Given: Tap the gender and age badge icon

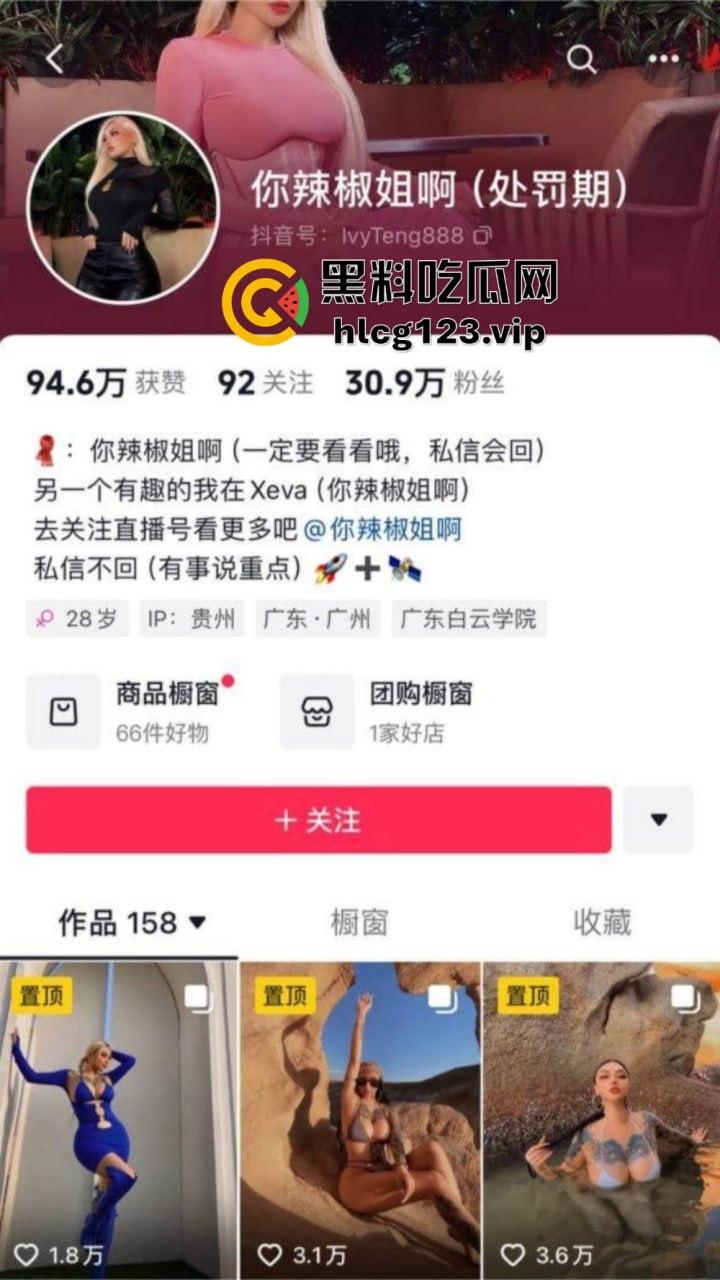Looking at the screenshot, I should pyautogui.click(x=46, y=618).
